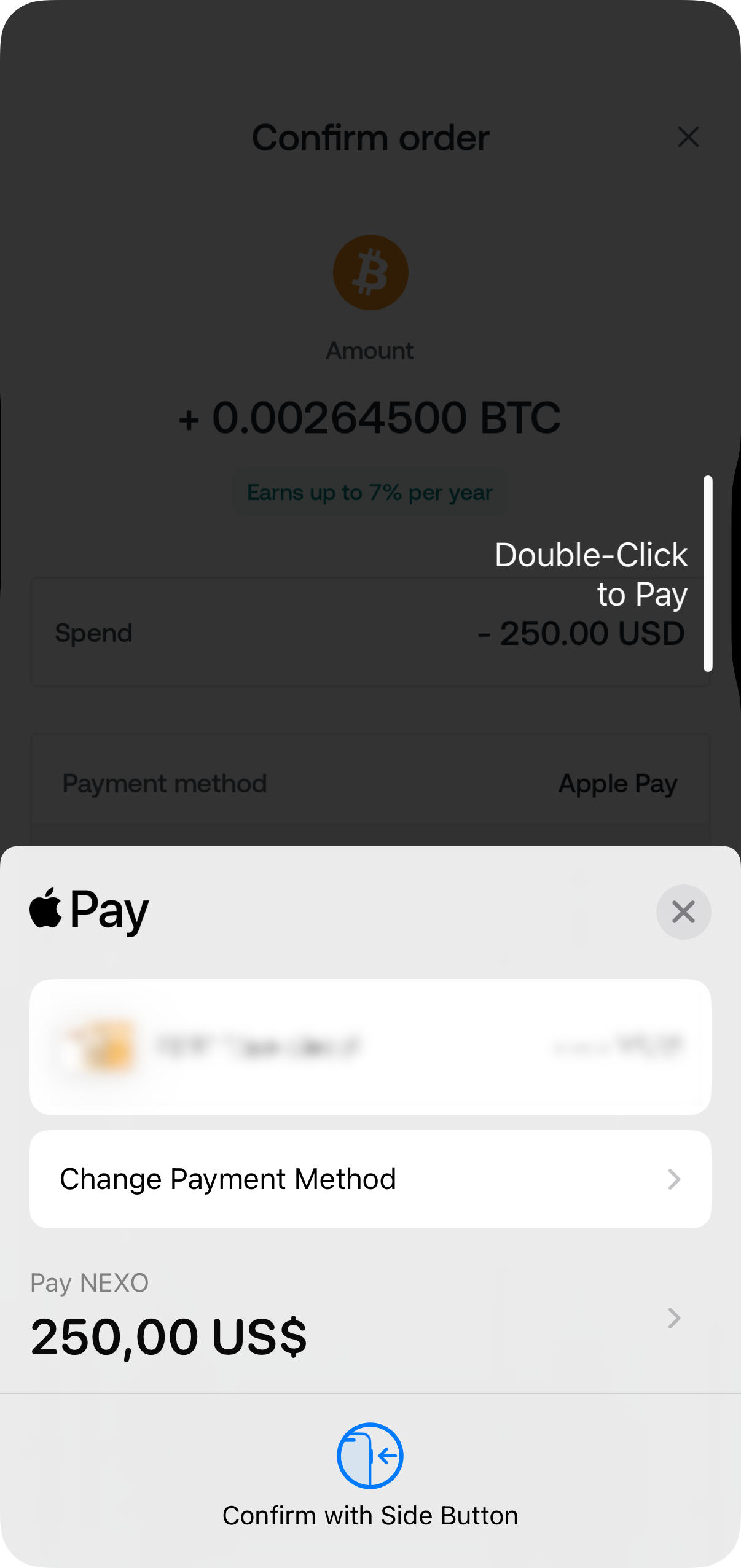Expand the Apple Pay payment method row
The image size is (741, 1568).
(370, 783)
